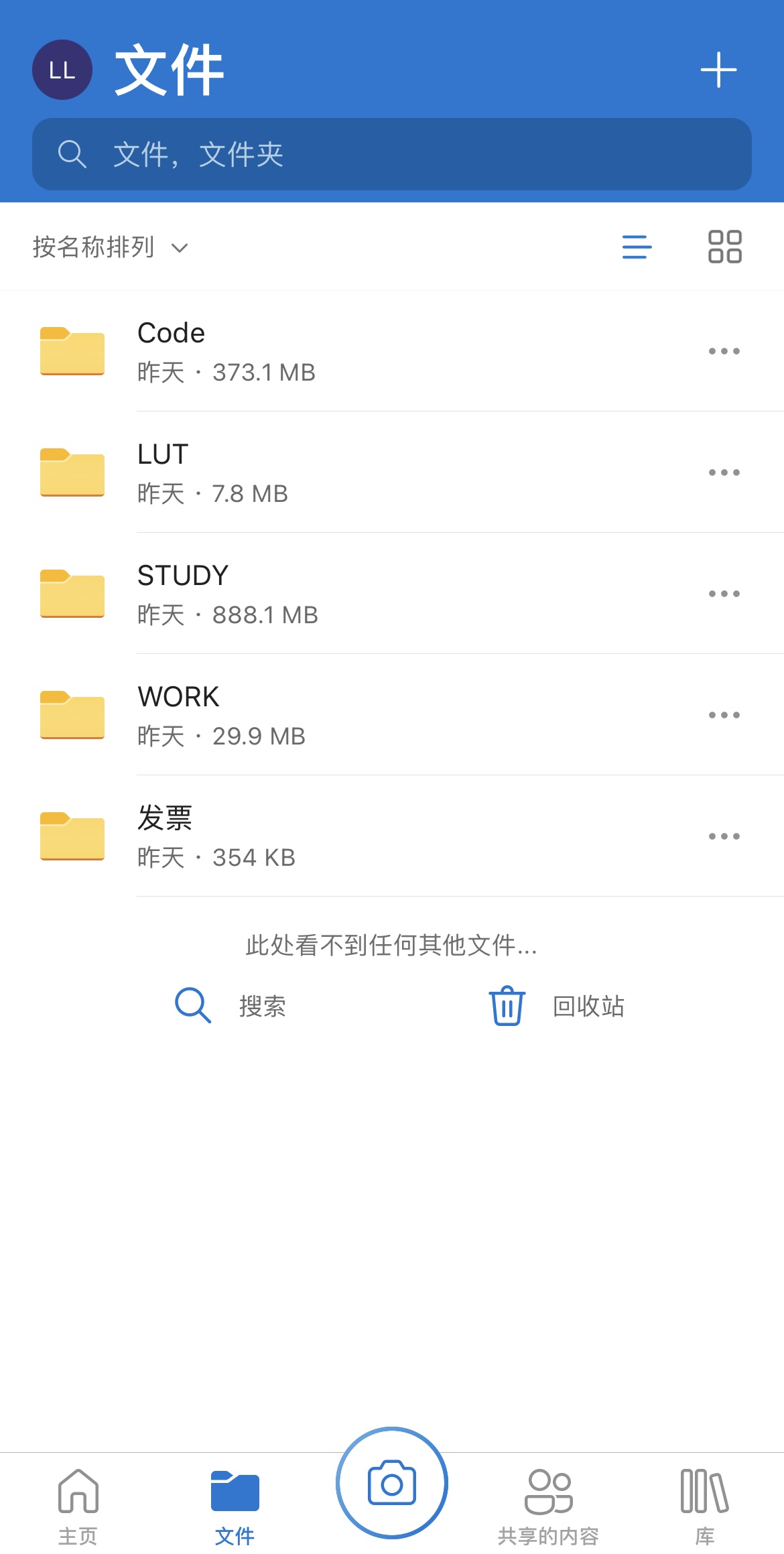Open more options for 发票 folder
784x1554 pixels.
[x=724, y=836]
